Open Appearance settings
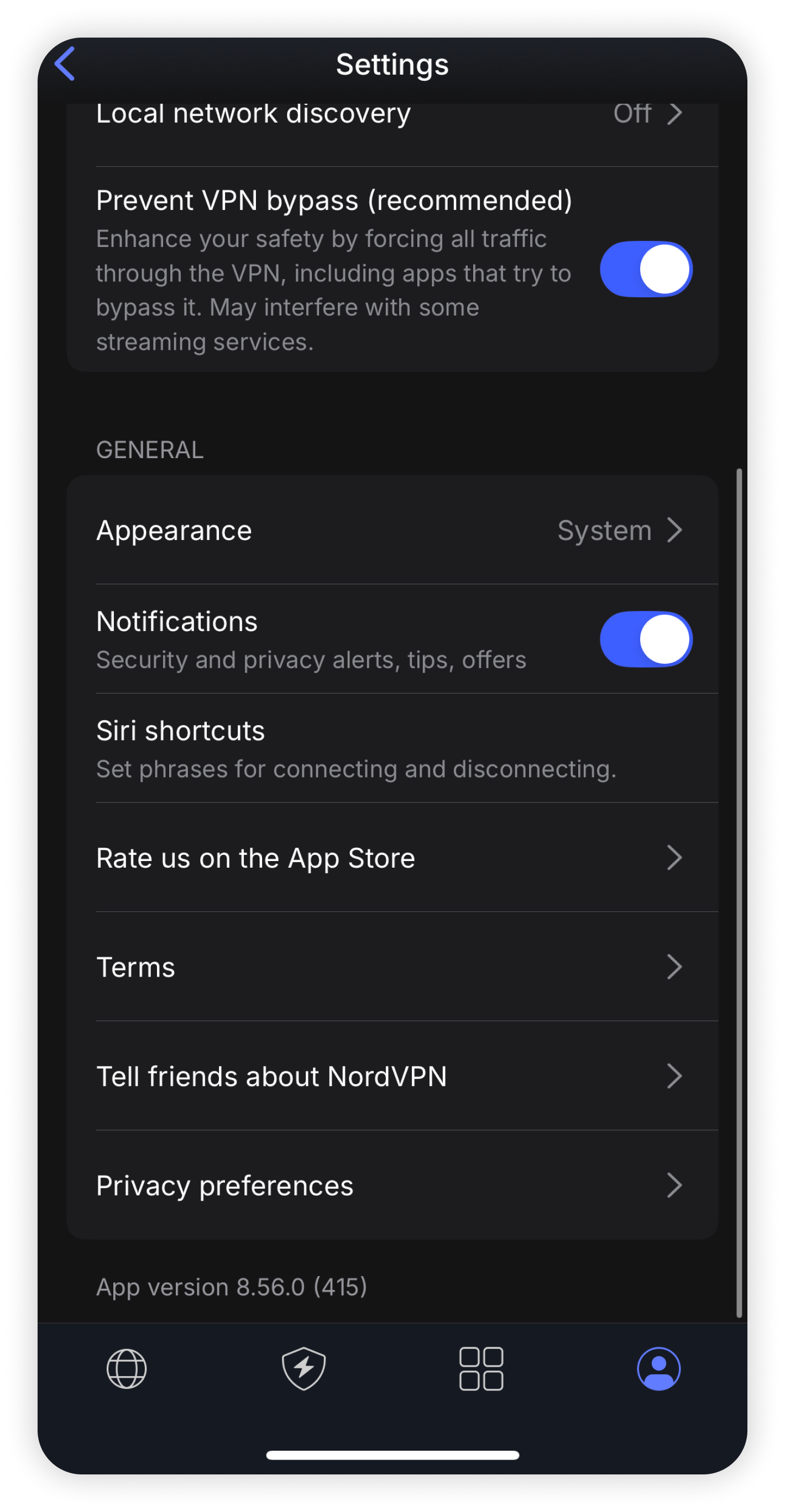 point(391,530)
